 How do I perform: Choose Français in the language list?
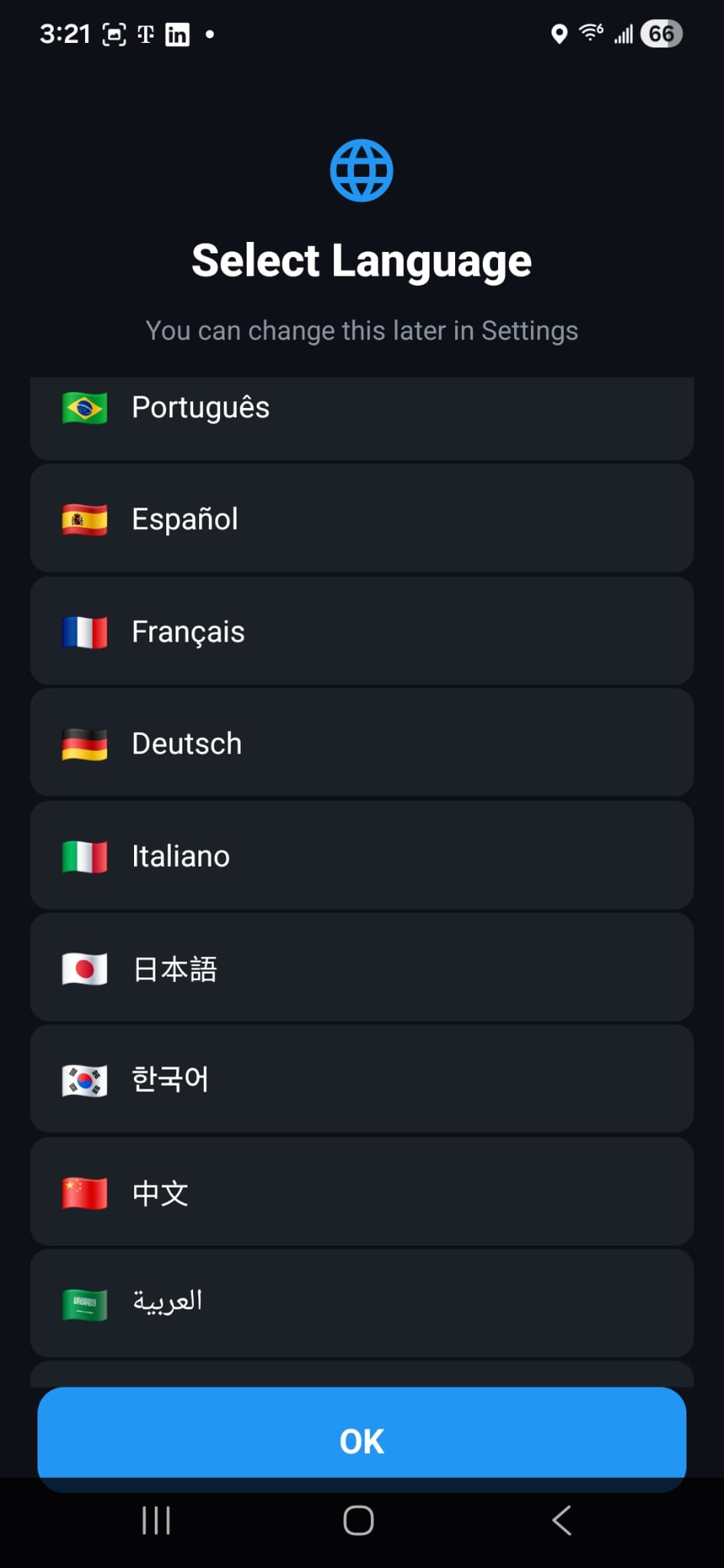361,631
